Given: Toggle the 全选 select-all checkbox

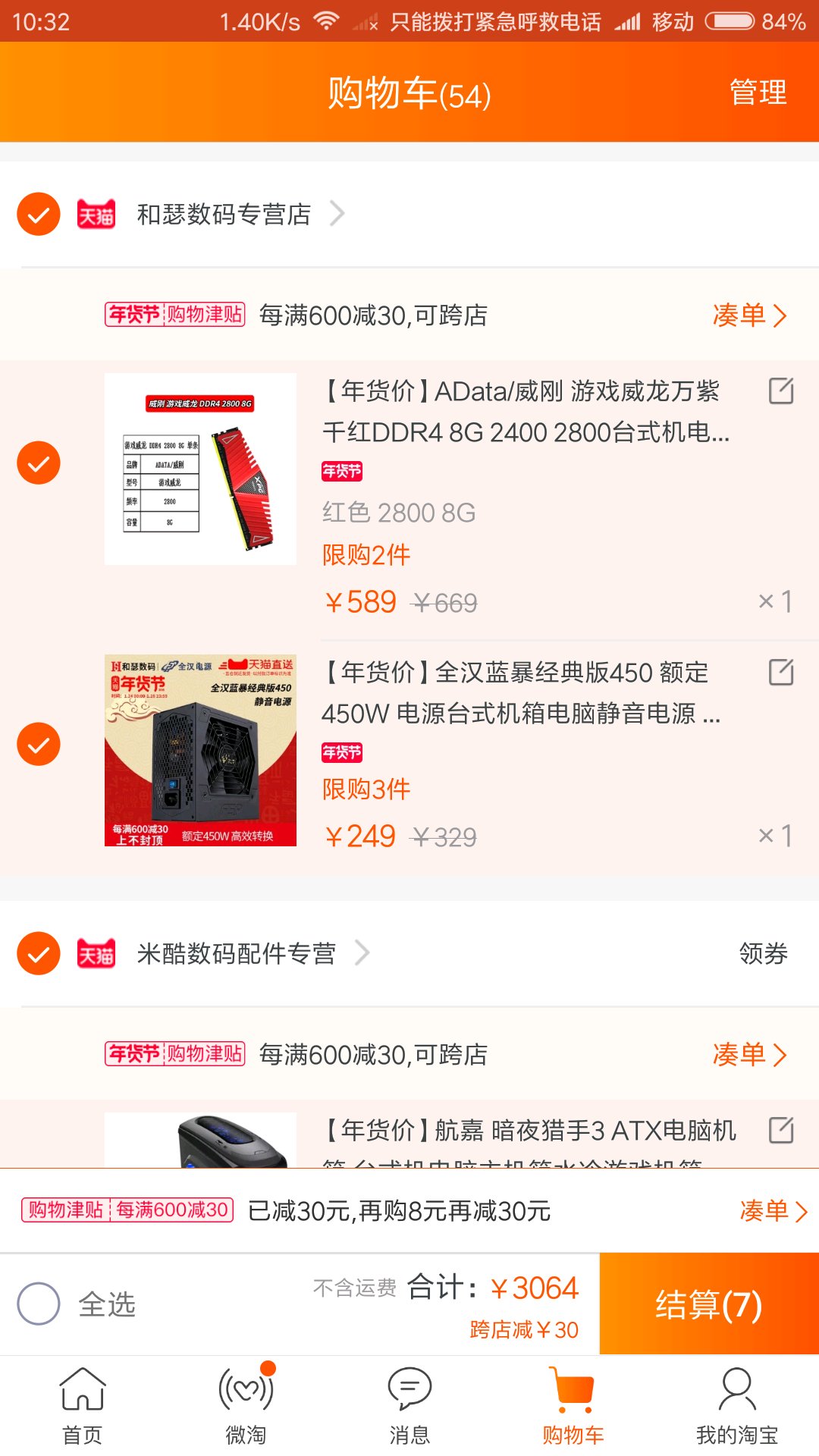Looking at the screenshot, I should pyautogui.click(x=39, y=1304).
